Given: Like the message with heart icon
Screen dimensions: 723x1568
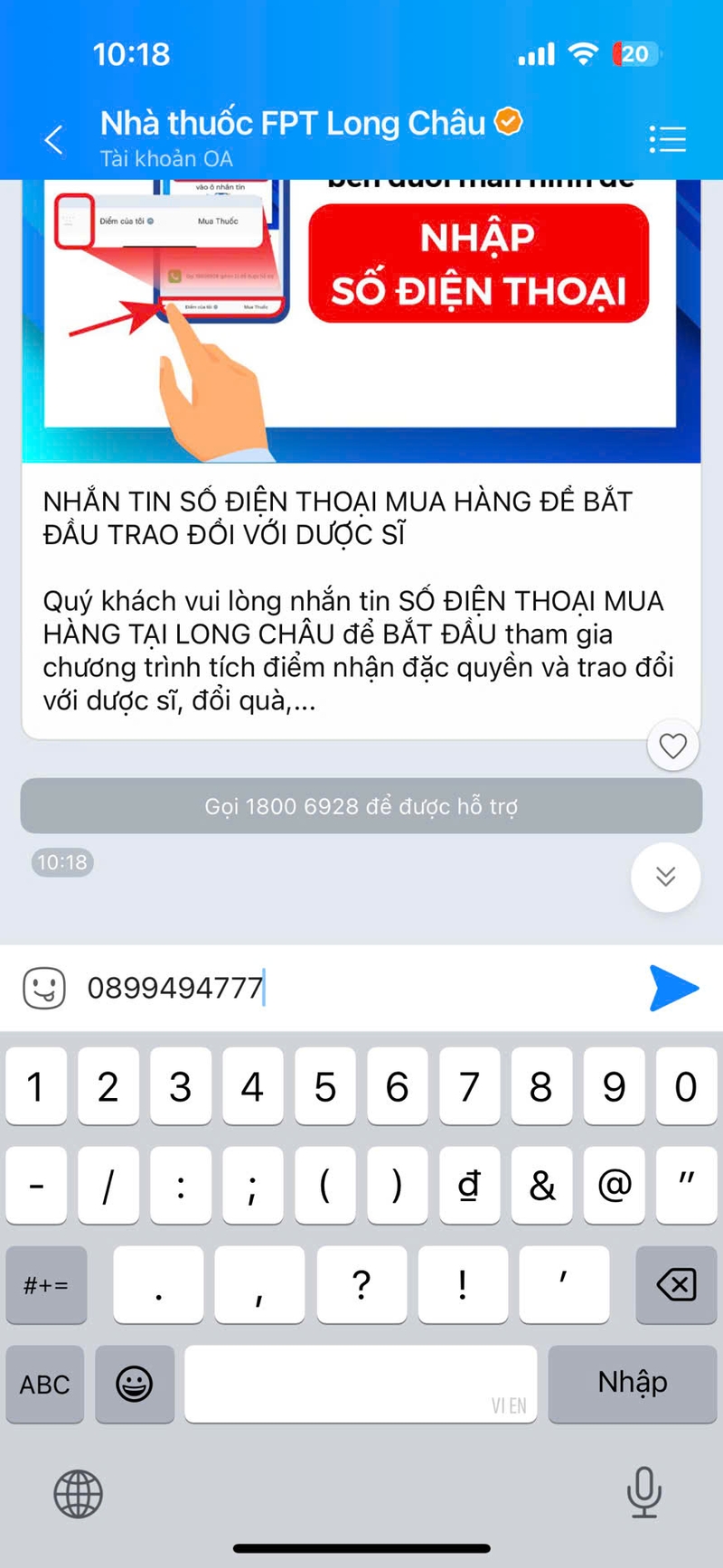Looking at the screenshot, I should pyautogui.click(x=672, y=746).
